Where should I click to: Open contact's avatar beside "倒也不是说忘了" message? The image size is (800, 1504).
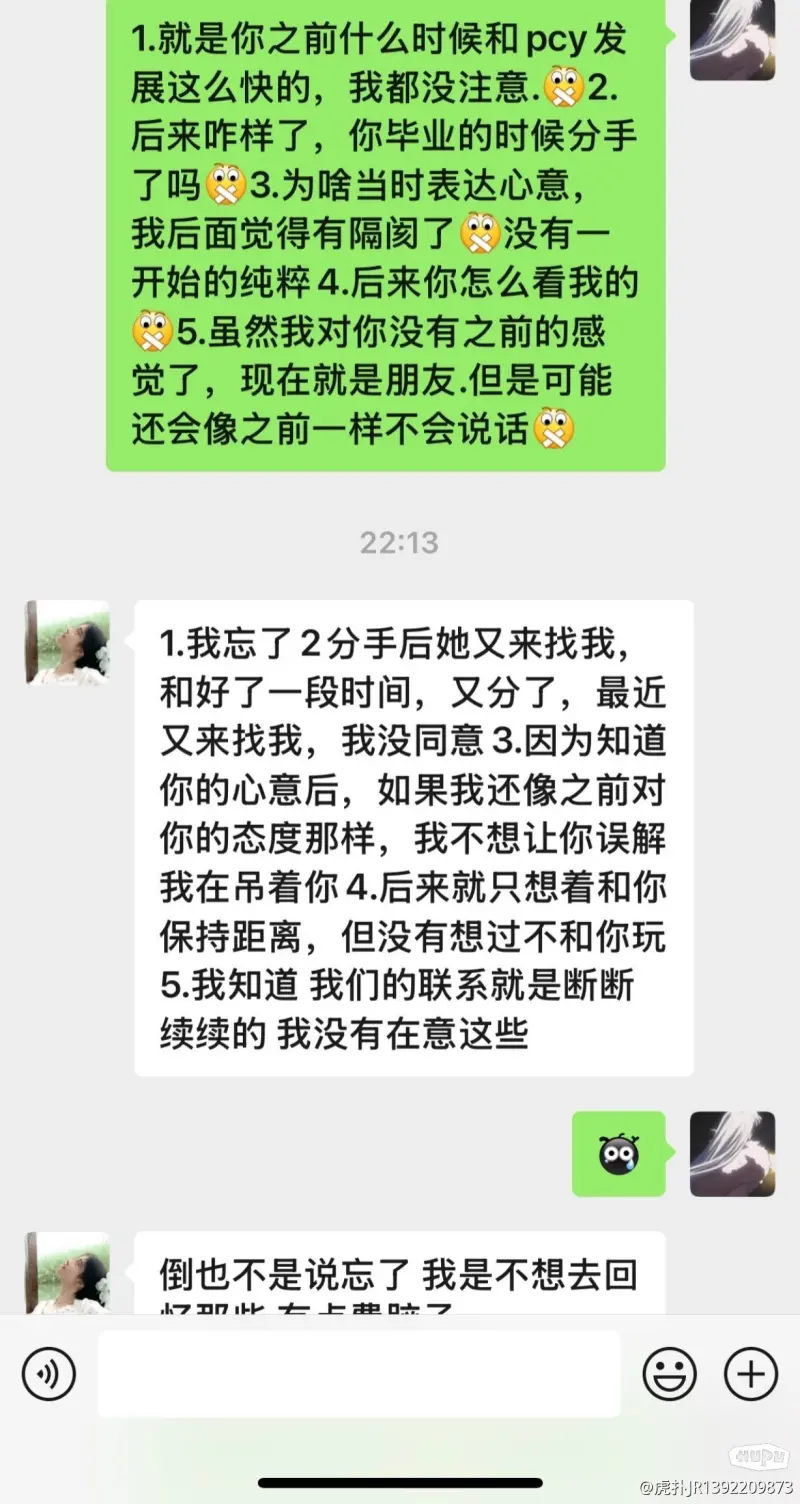point(67,1272)
